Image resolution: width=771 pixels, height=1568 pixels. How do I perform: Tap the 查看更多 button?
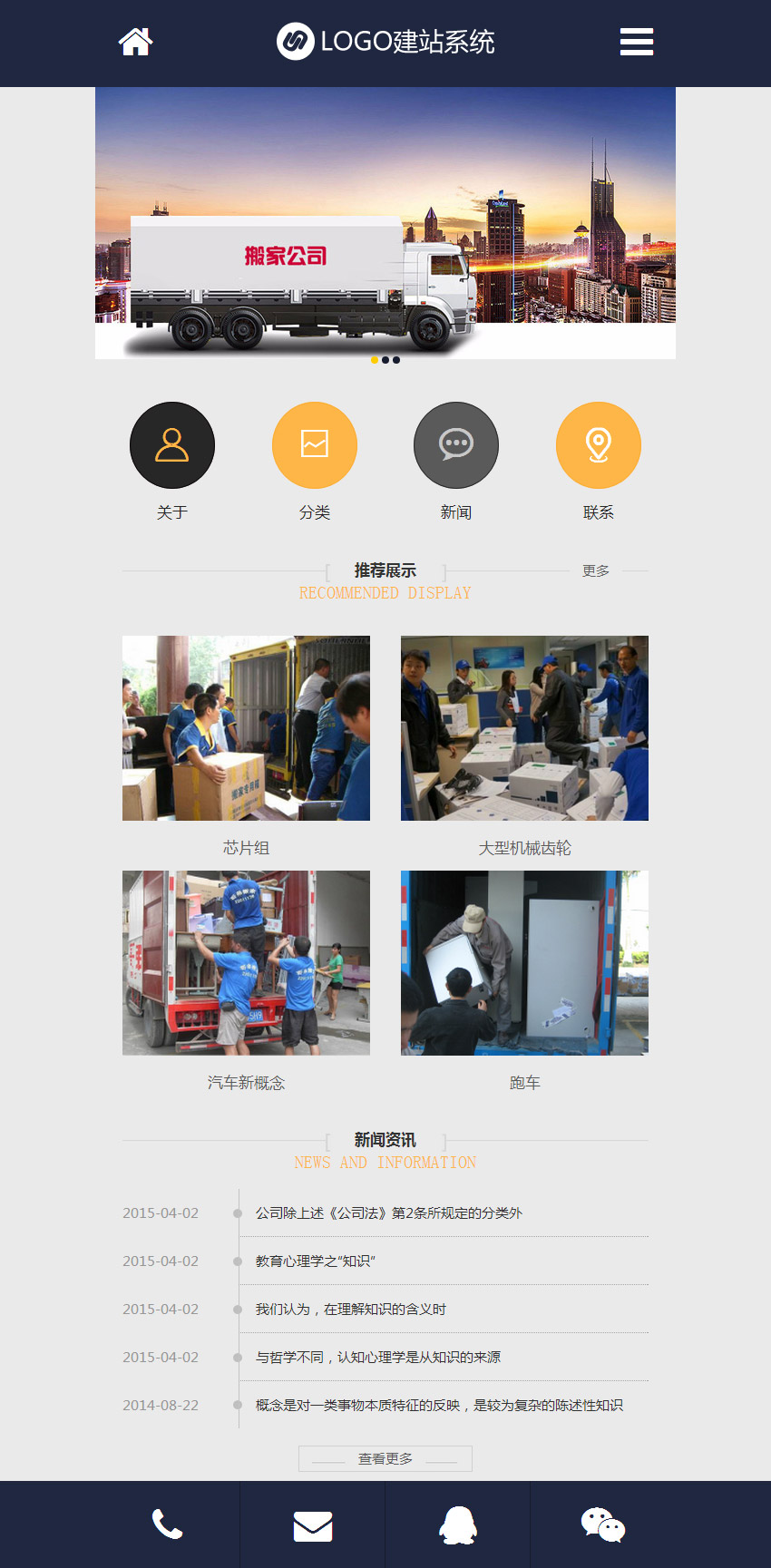click(385, 1458)
